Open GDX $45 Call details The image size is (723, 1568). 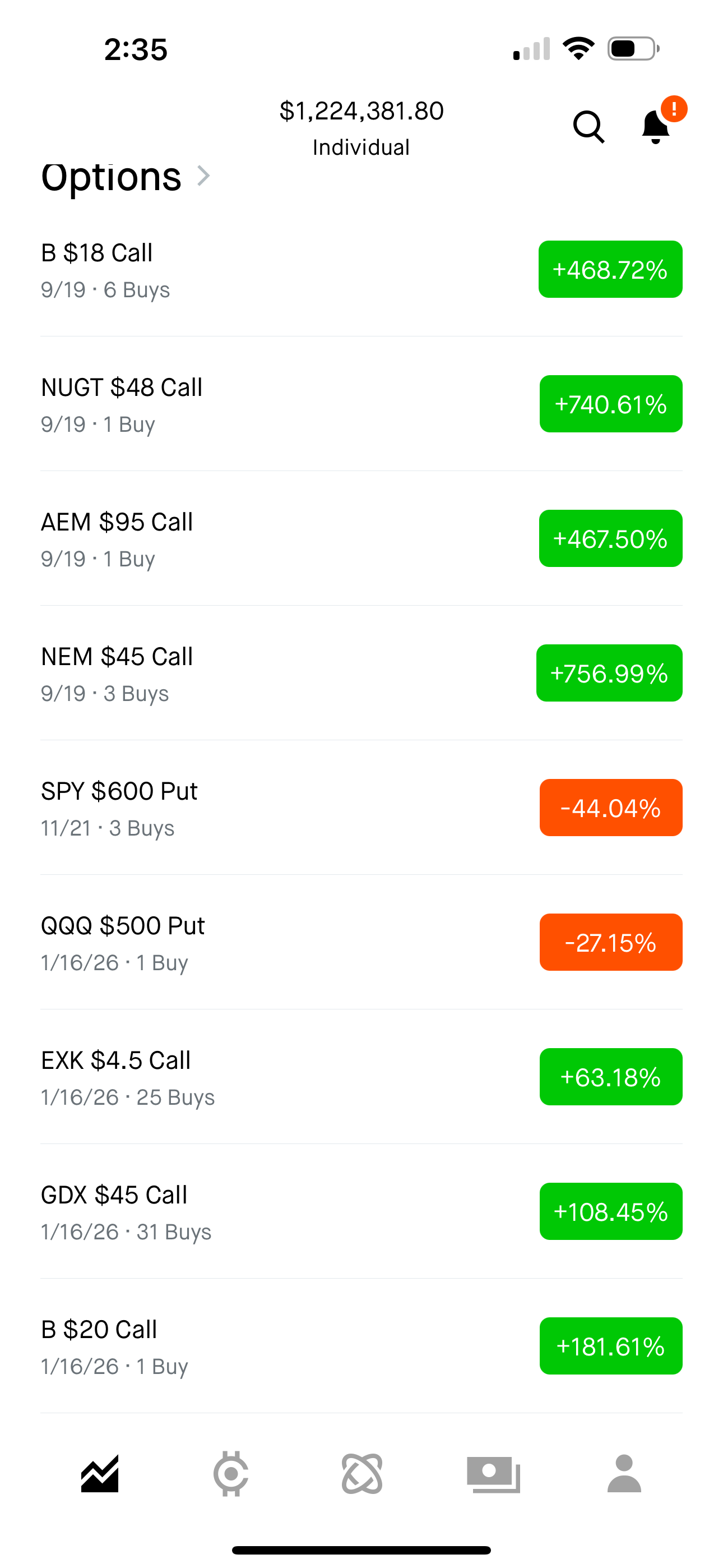[x=243, y=1211]
